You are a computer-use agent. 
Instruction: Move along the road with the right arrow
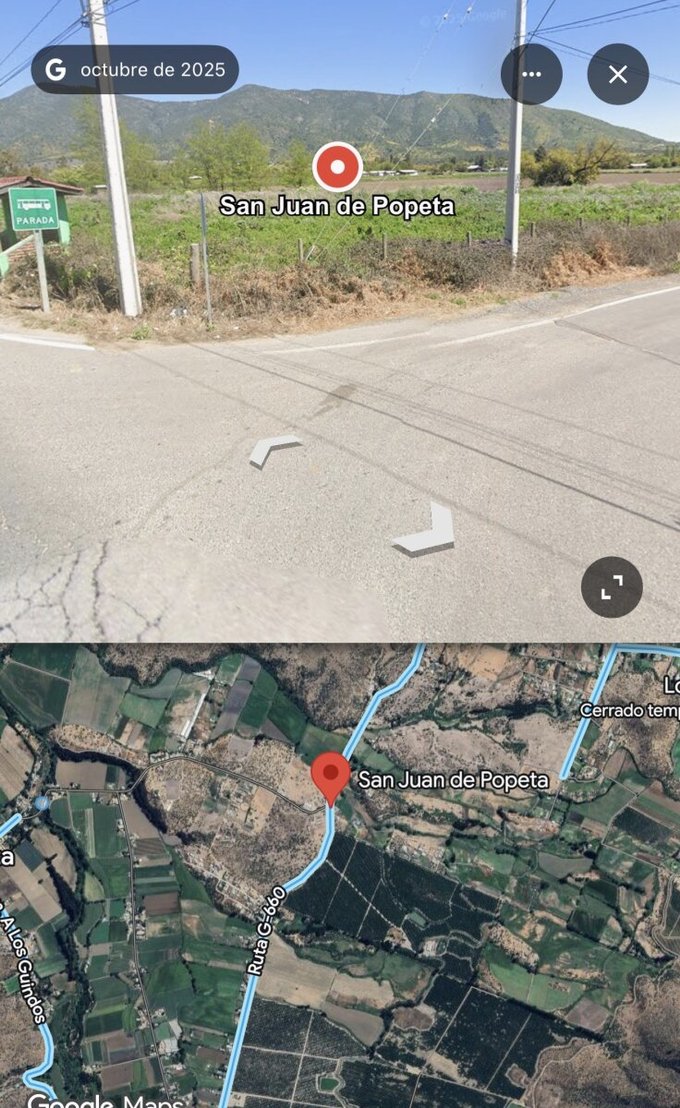[x=427, y=531]
